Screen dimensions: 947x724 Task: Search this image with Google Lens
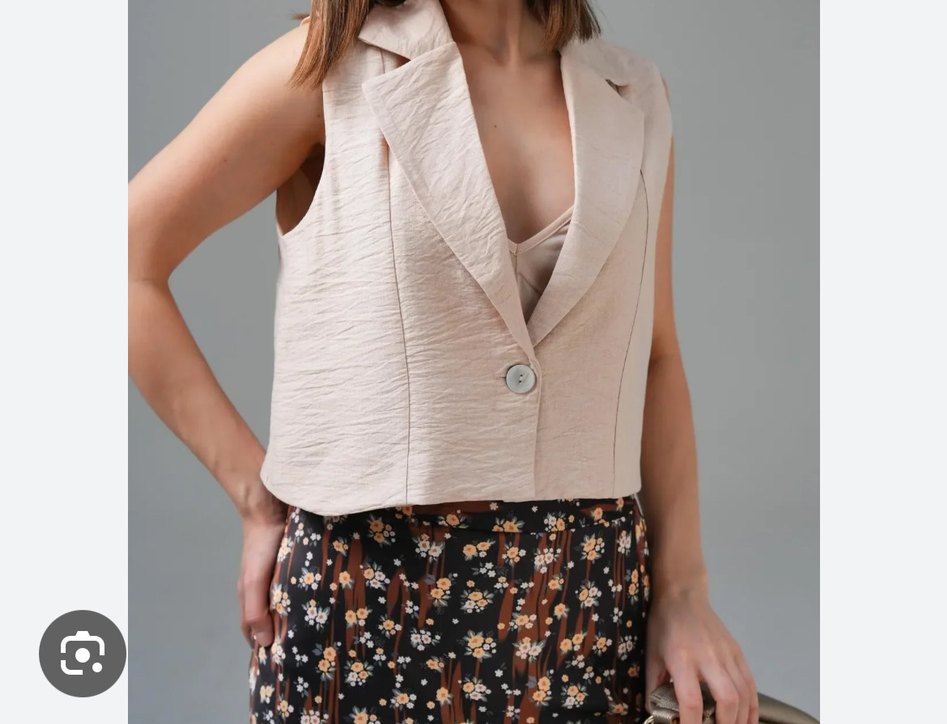click(82, 653)
